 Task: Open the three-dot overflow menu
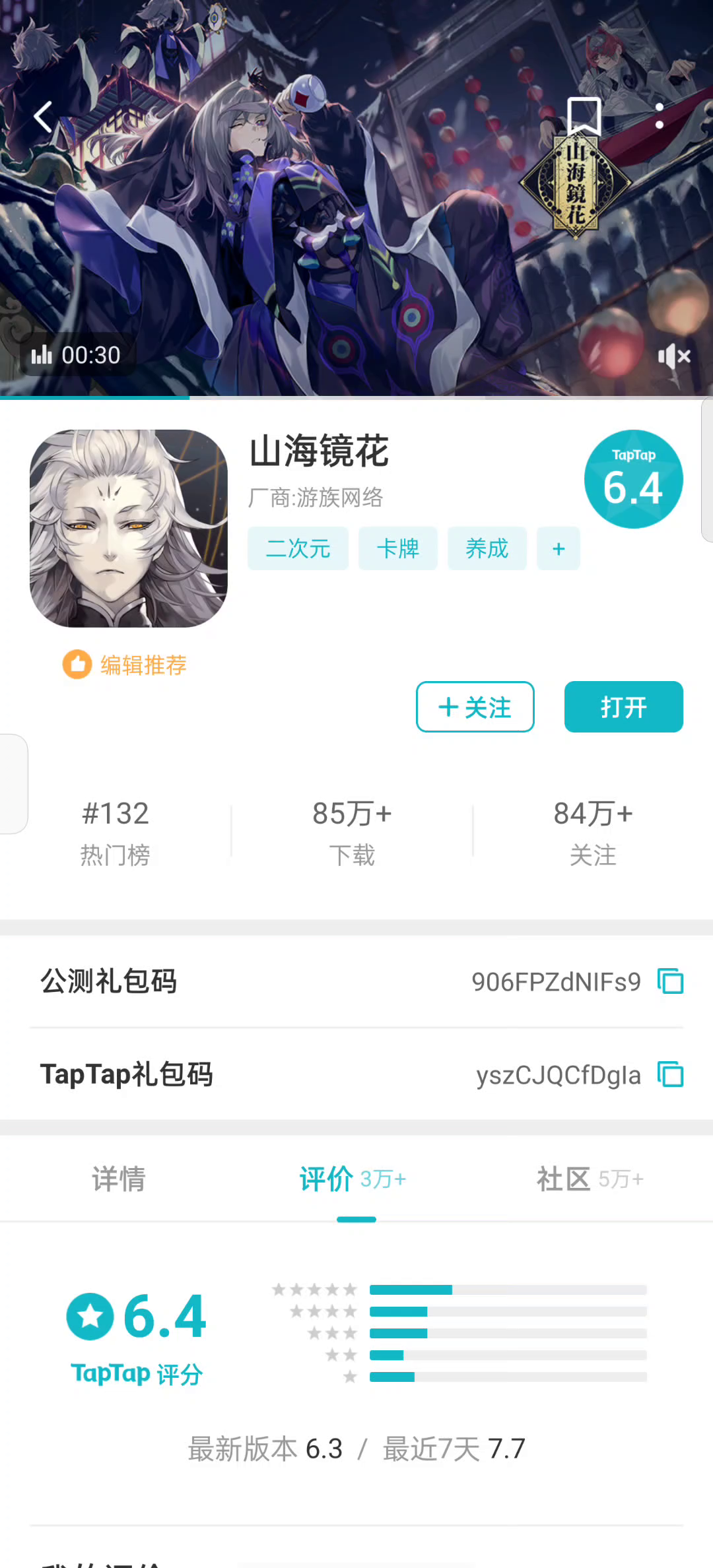pyautogui.click(x=659, y=116)
